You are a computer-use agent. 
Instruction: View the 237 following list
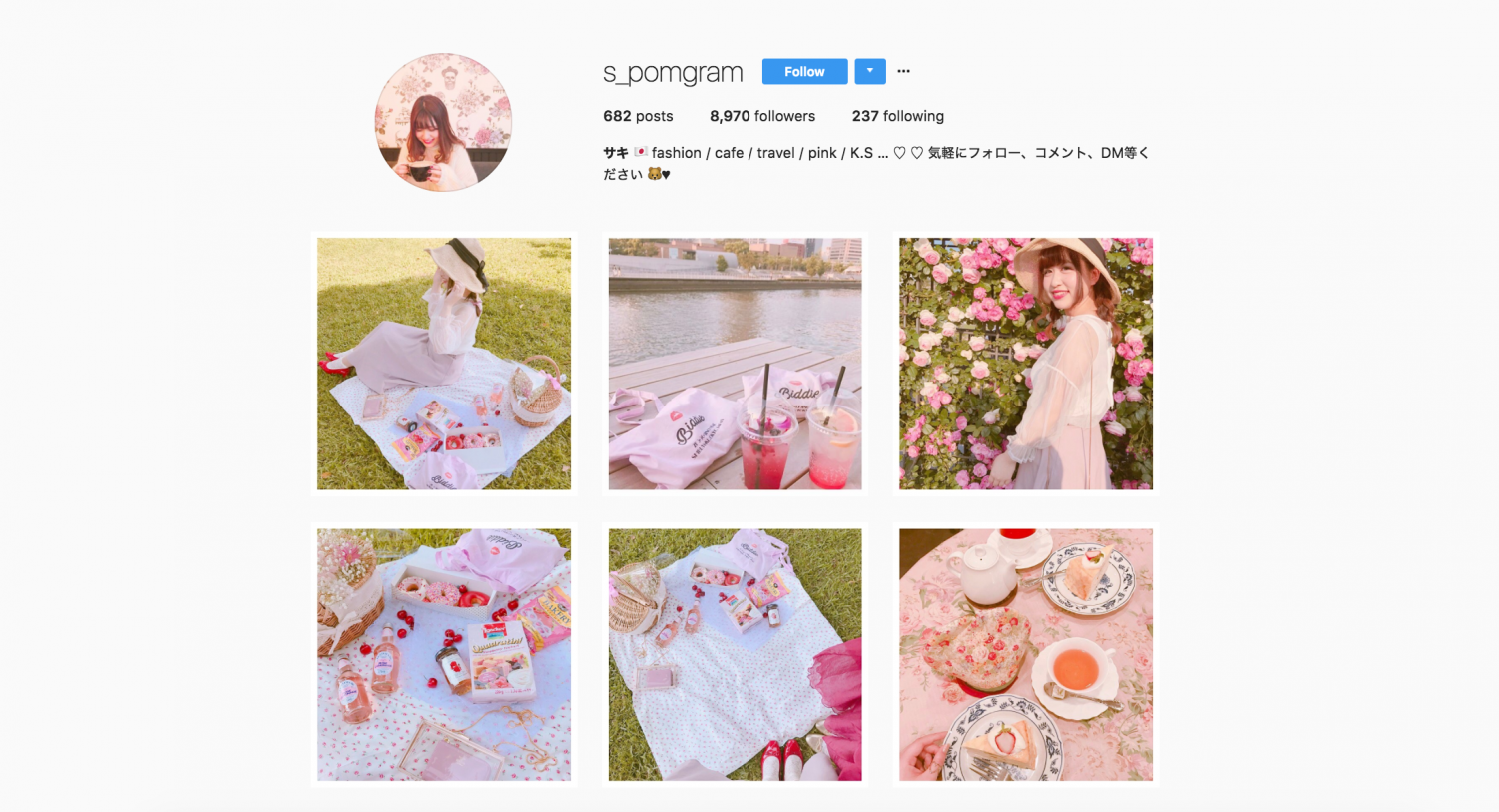pos(897,116)
